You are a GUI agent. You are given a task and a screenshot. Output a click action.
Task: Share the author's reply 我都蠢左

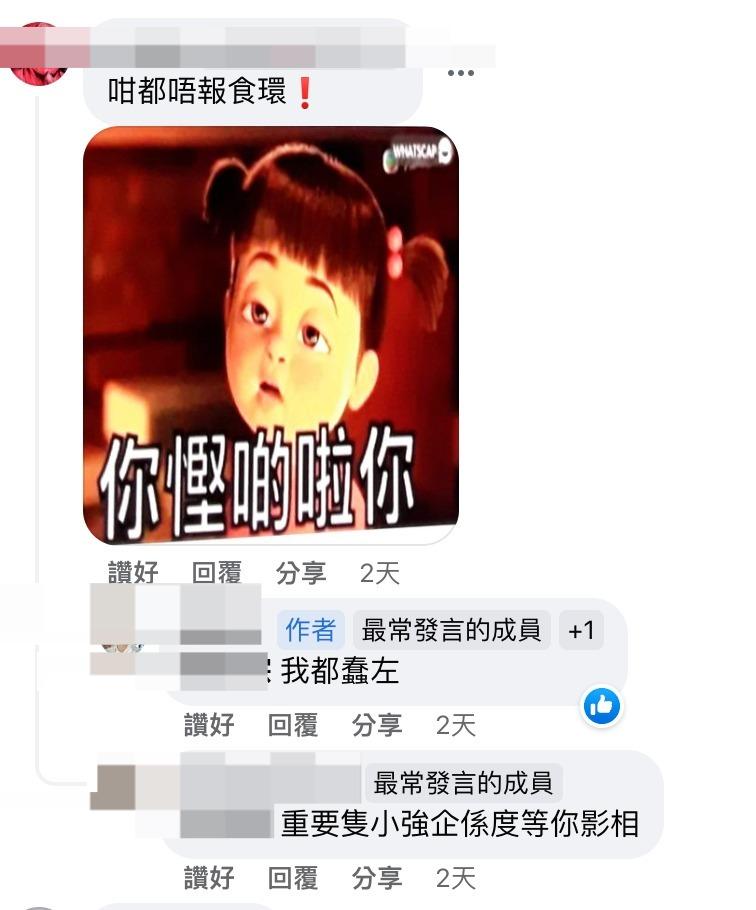tap(377, 725)
